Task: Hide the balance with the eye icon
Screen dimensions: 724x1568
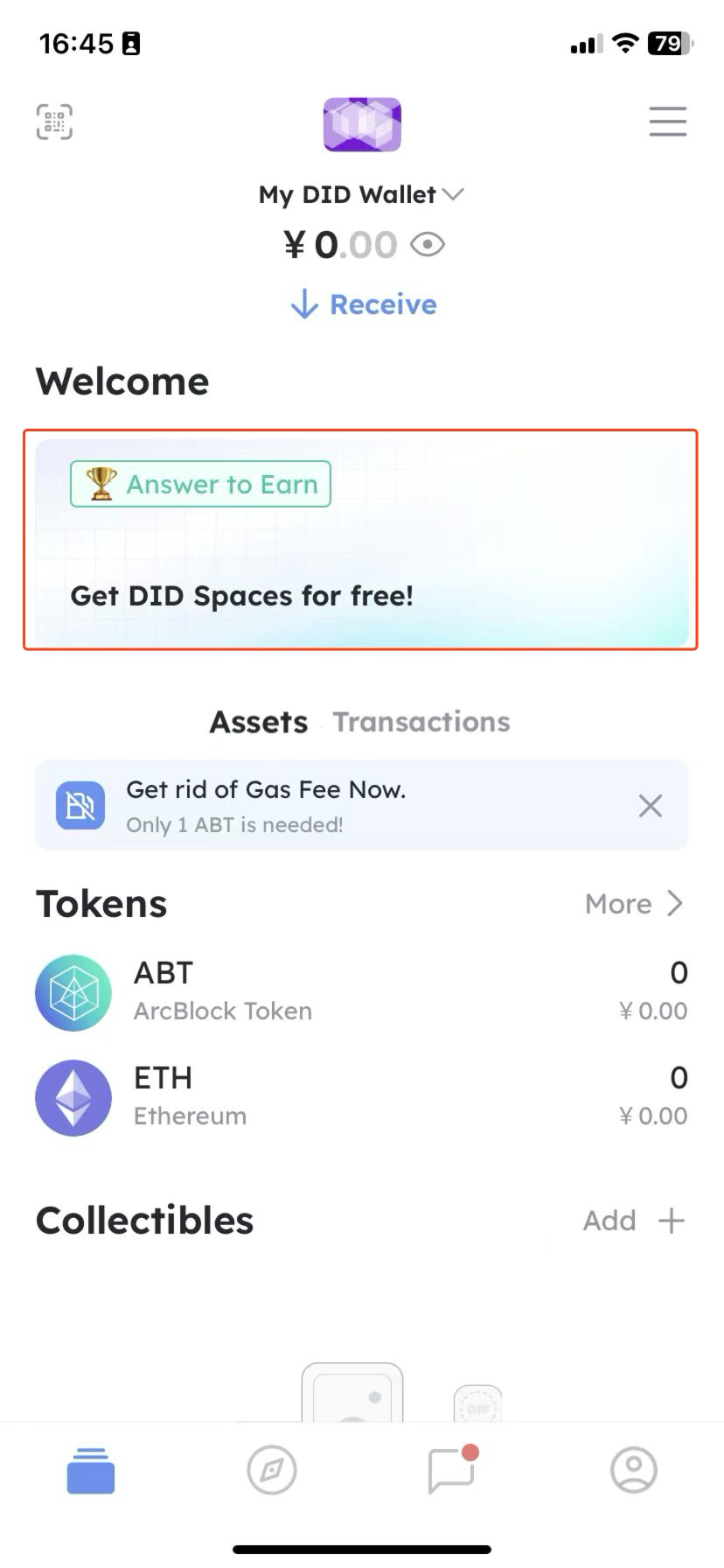Action: tap(428, 245)
